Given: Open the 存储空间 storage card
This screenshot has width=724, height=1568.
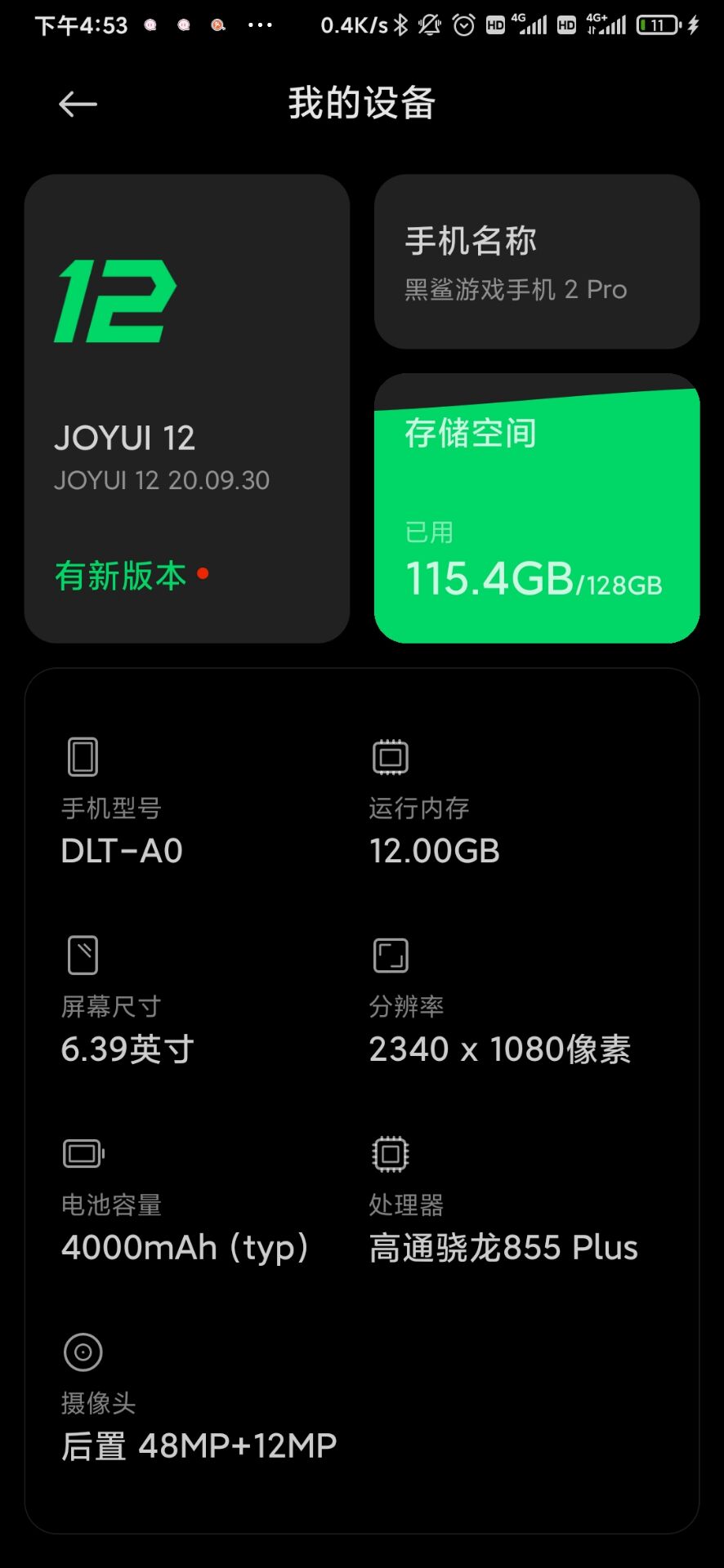Looking at the screenshot, I should click(x=537, y=508).
